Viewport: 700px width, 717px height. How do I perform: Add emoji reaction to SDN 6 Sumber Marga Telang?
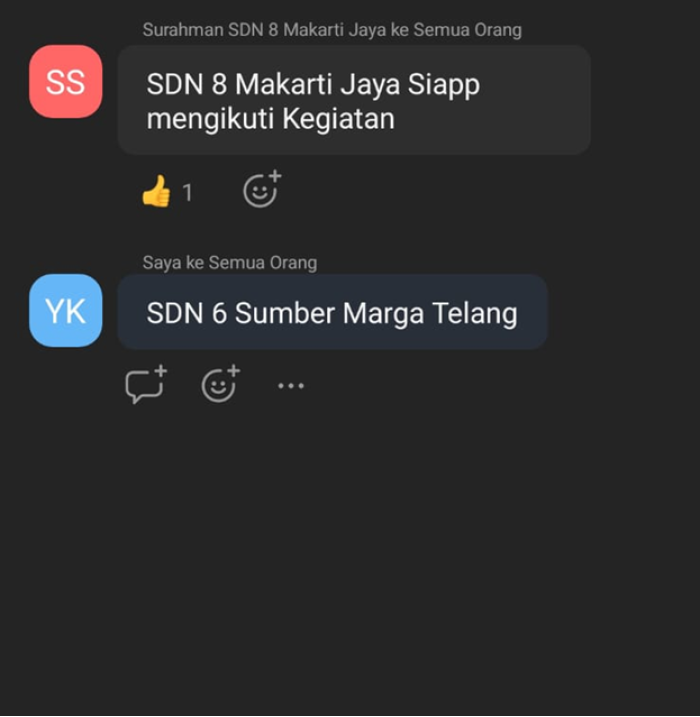tap(220, 385)
